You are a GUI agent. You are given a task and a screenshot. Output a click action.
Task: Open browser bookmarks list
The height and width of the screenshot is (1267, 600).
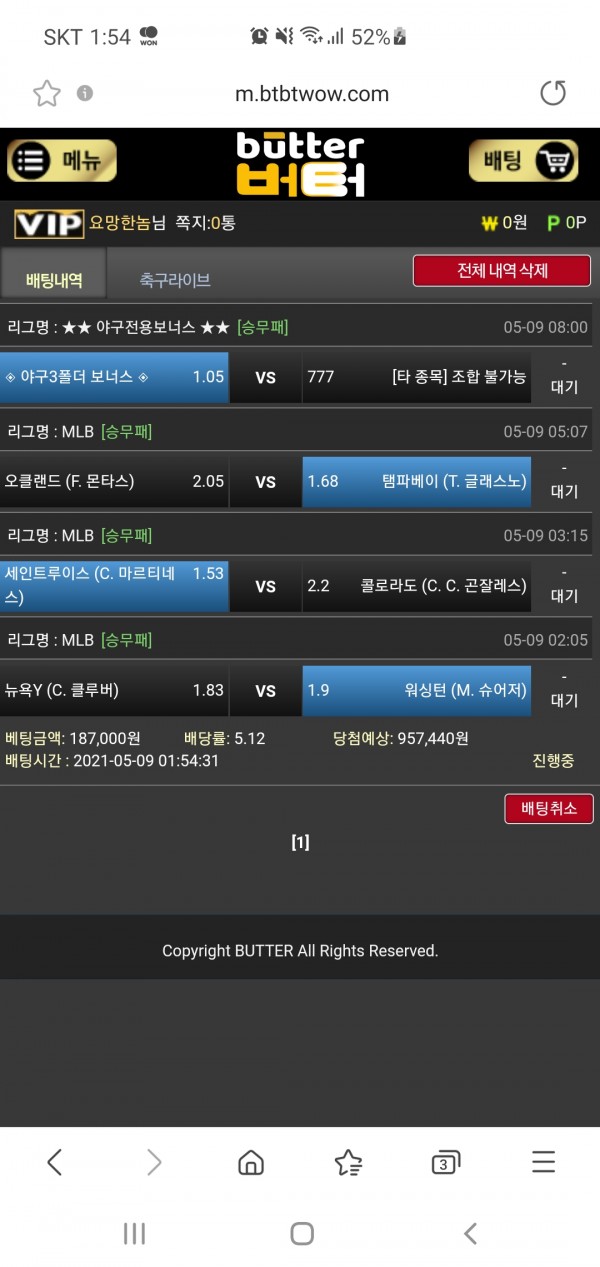click(x=348, y=1161)
